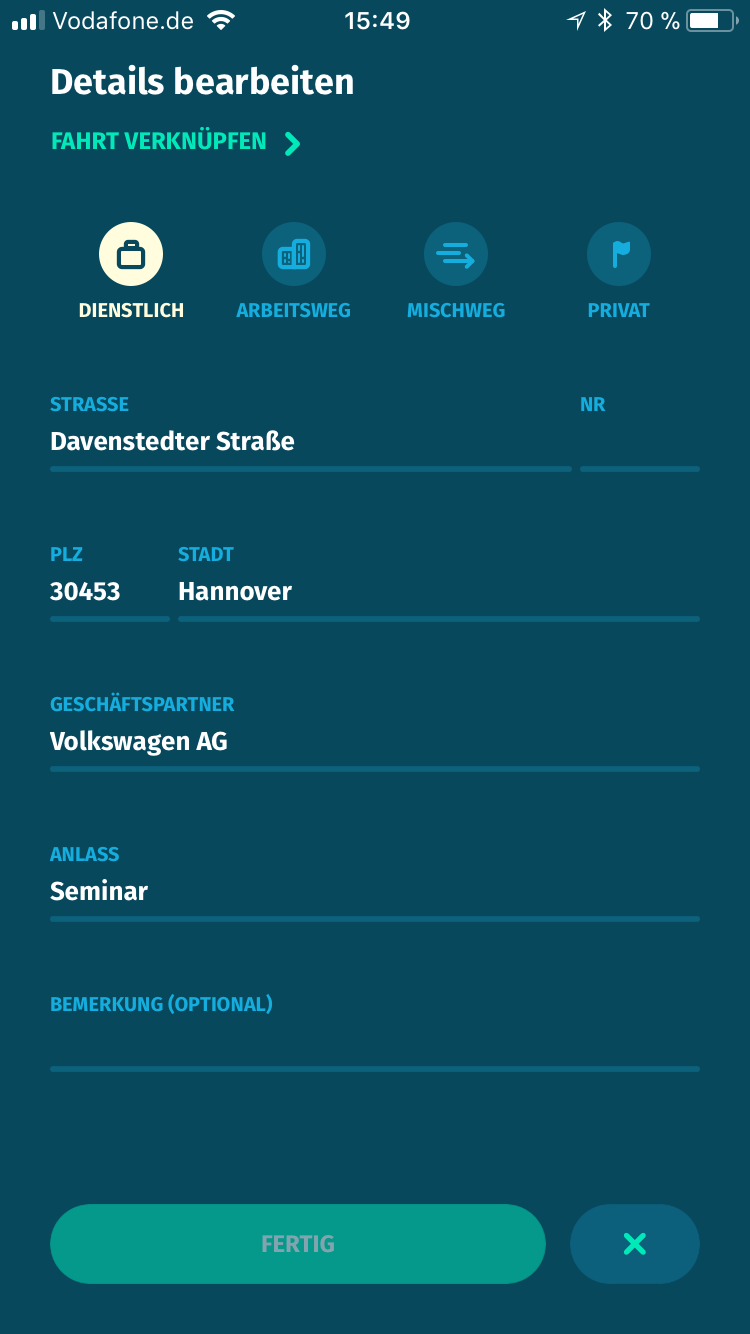Confirm with the Fertig button

click(298, 1244)
